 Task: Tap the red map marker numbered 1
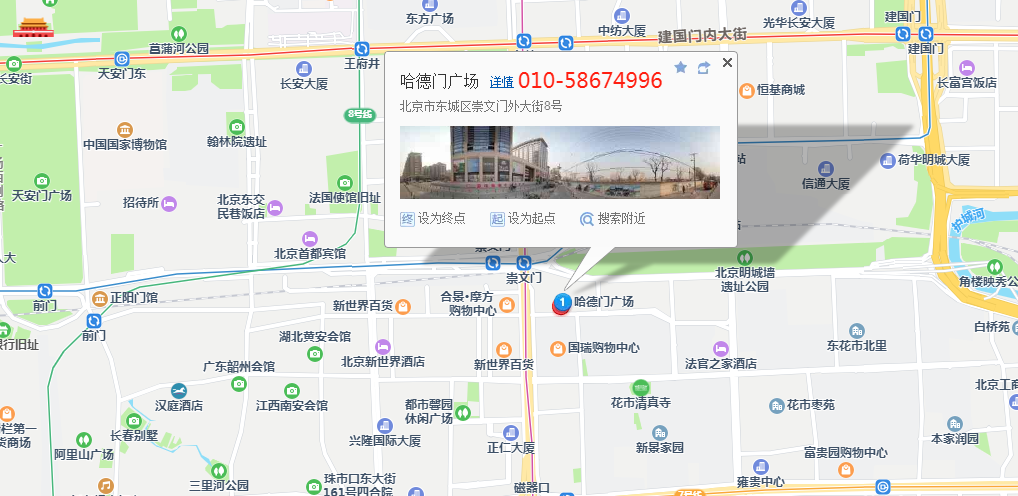pos(562,301)
